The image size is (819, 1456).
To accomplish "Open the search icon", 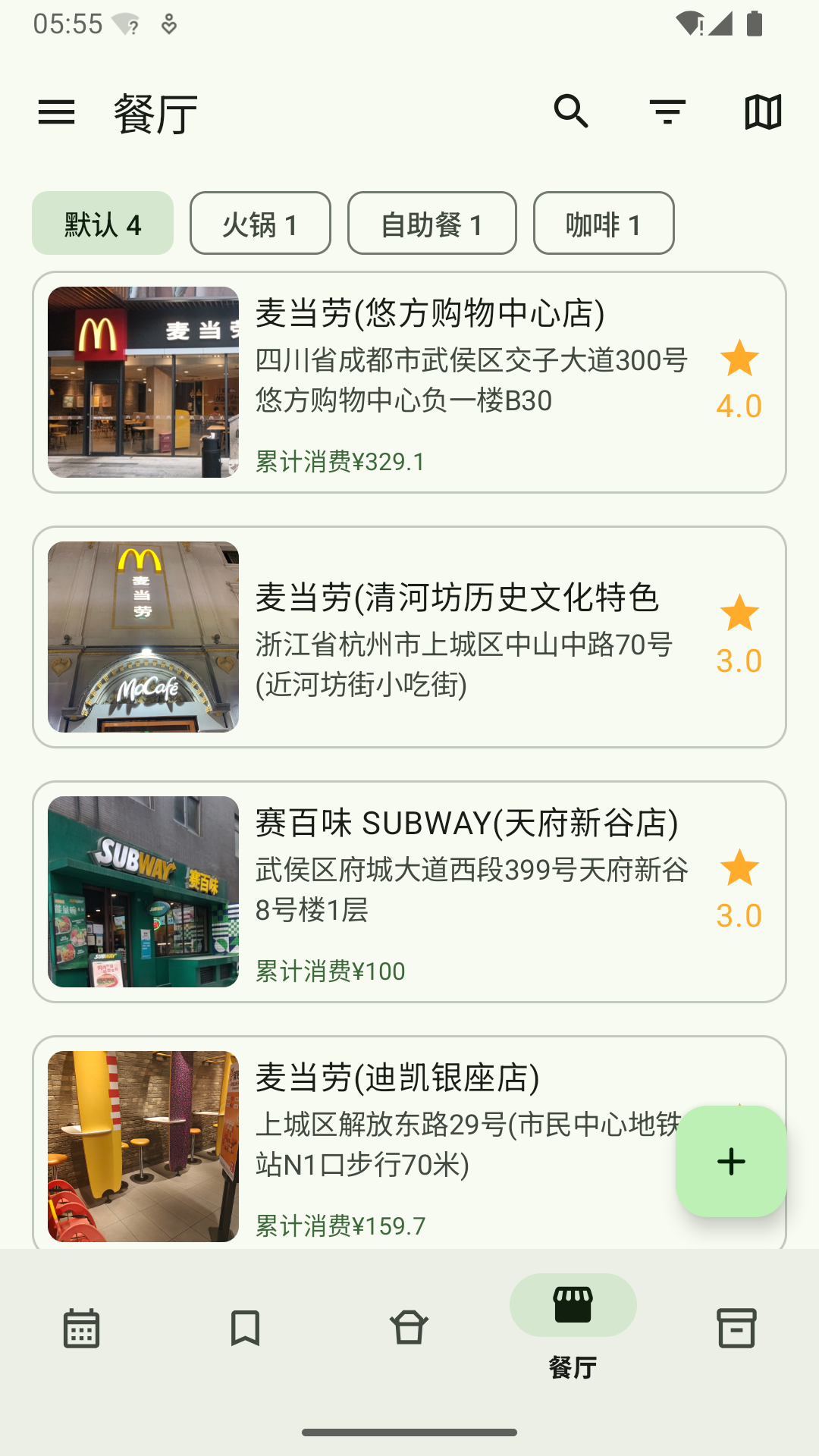I will pyautogui.click(x=572, y=111).
